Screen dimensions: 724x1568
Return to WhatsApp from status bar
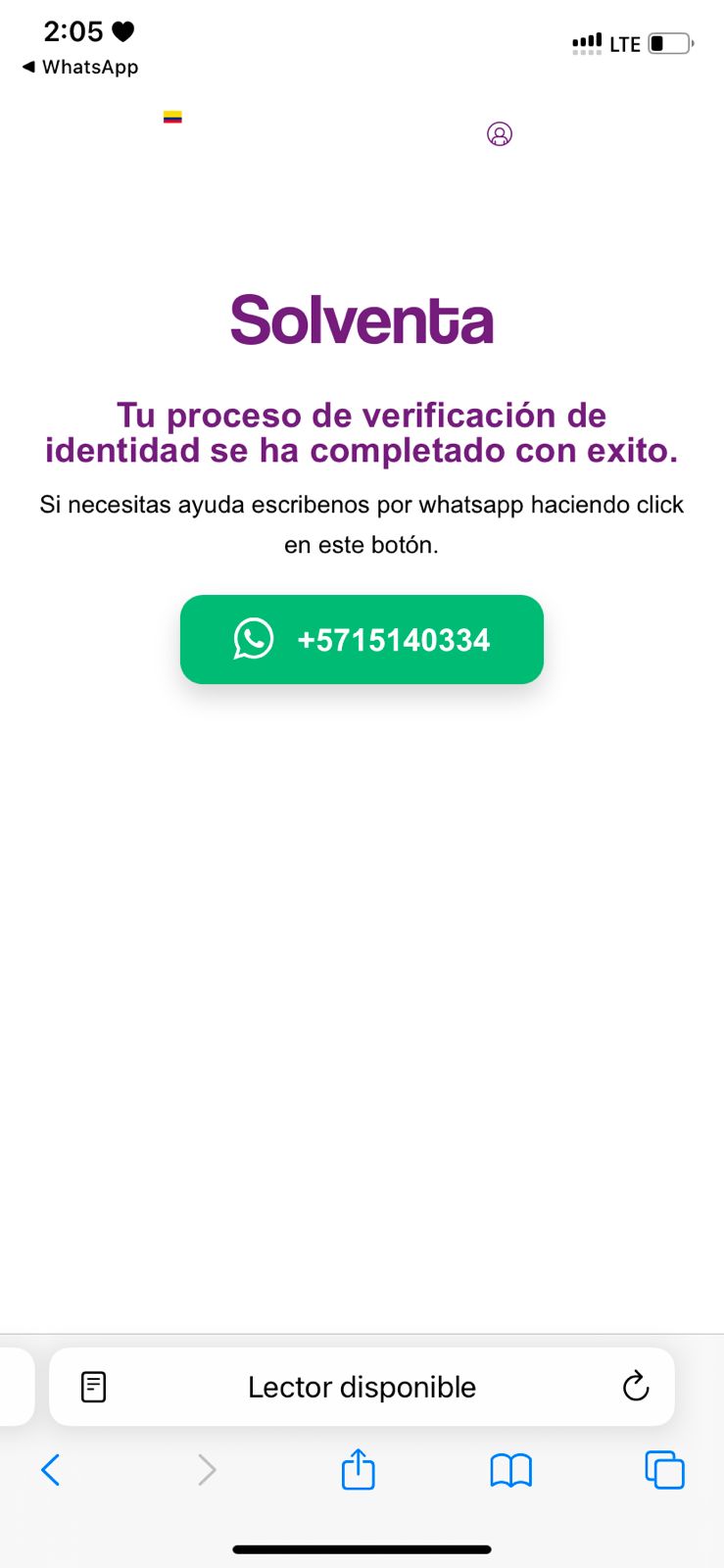pos(80,67)
